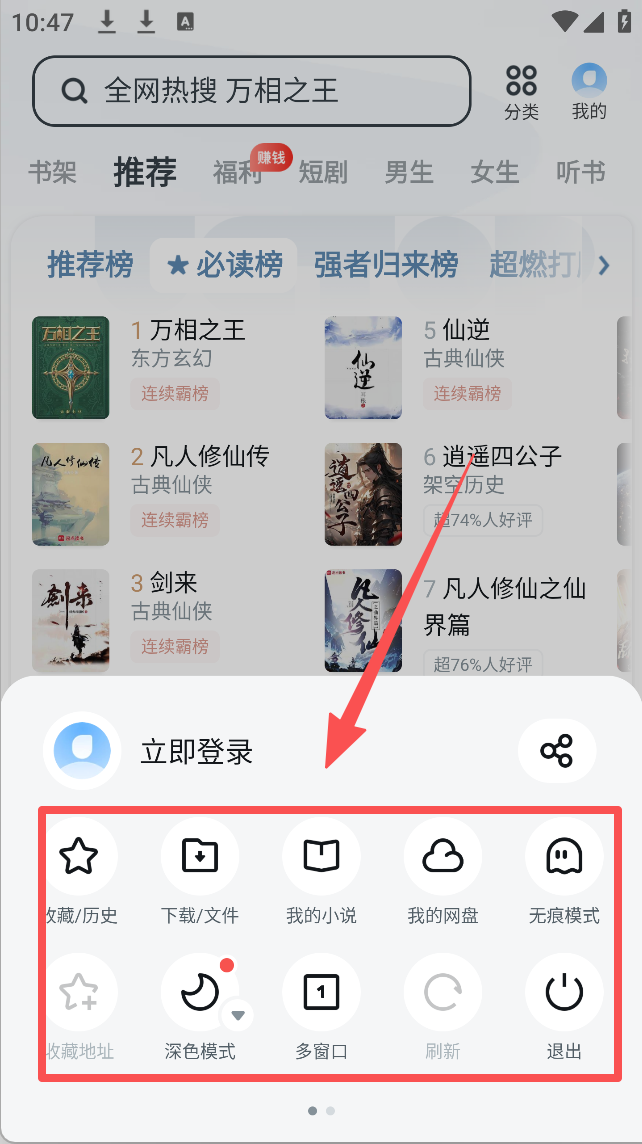This screenshot has height=1144, width=642.
Task: Switch to the 福利 tab
Action: point(237,172)
